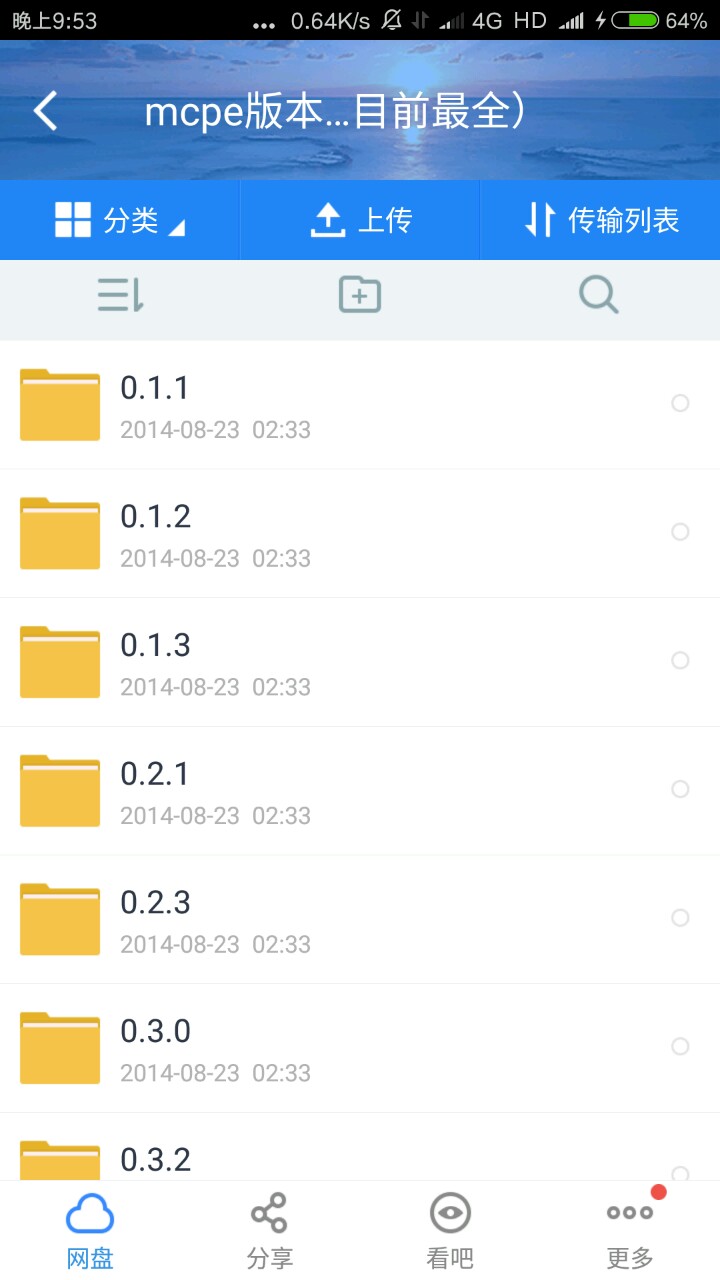Open the 0.1.2 folder

[300, 533]
